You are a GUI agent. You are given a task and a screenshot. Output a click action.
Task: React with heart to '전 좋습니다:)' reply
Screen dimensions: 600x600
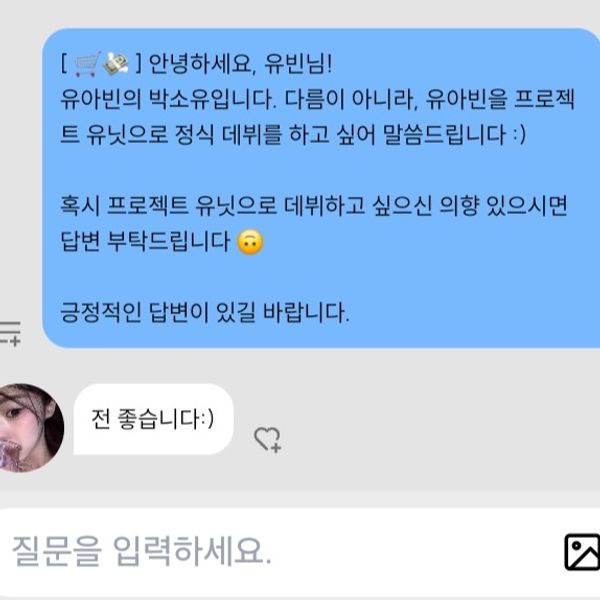pyautogui.click(x=267, y=439)
